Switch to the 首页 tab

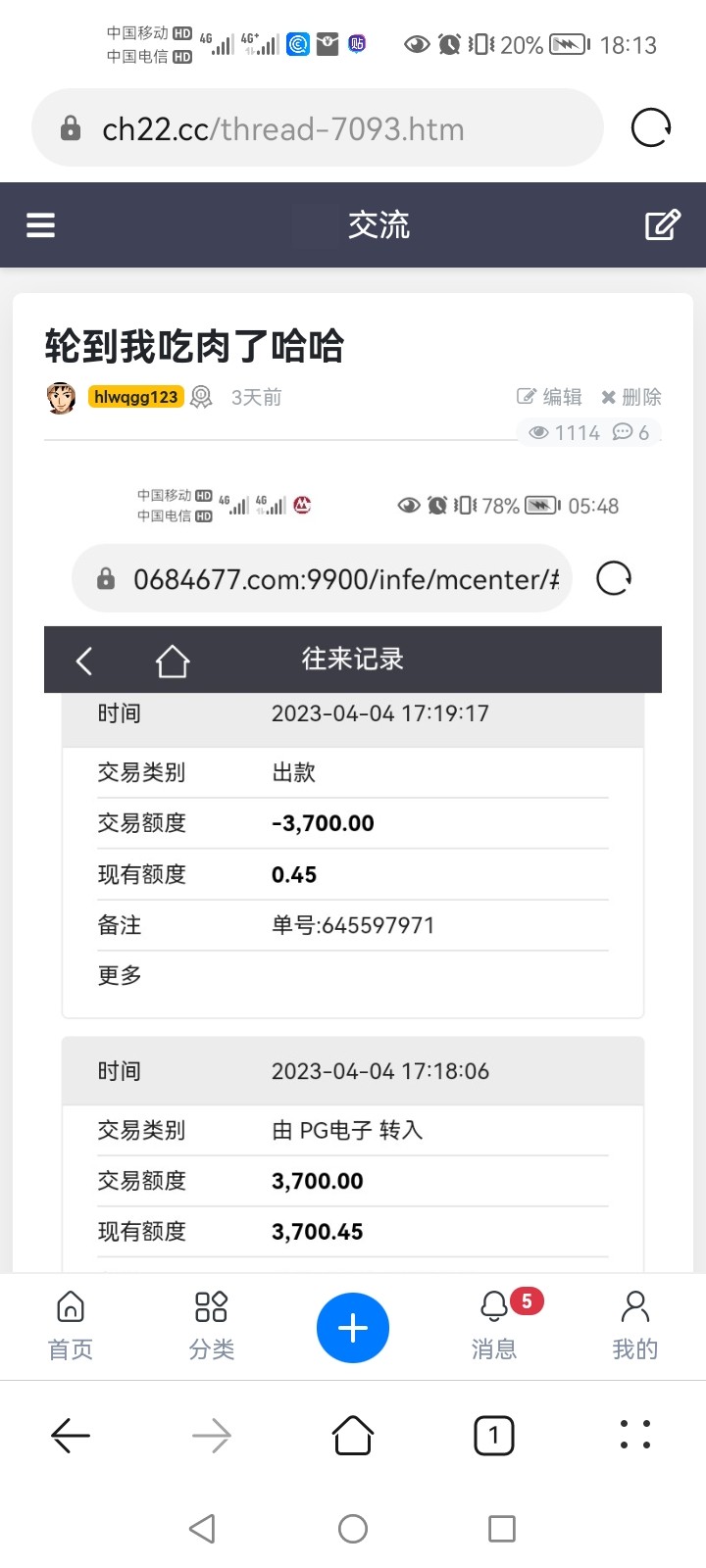(x=71, y=1326)
